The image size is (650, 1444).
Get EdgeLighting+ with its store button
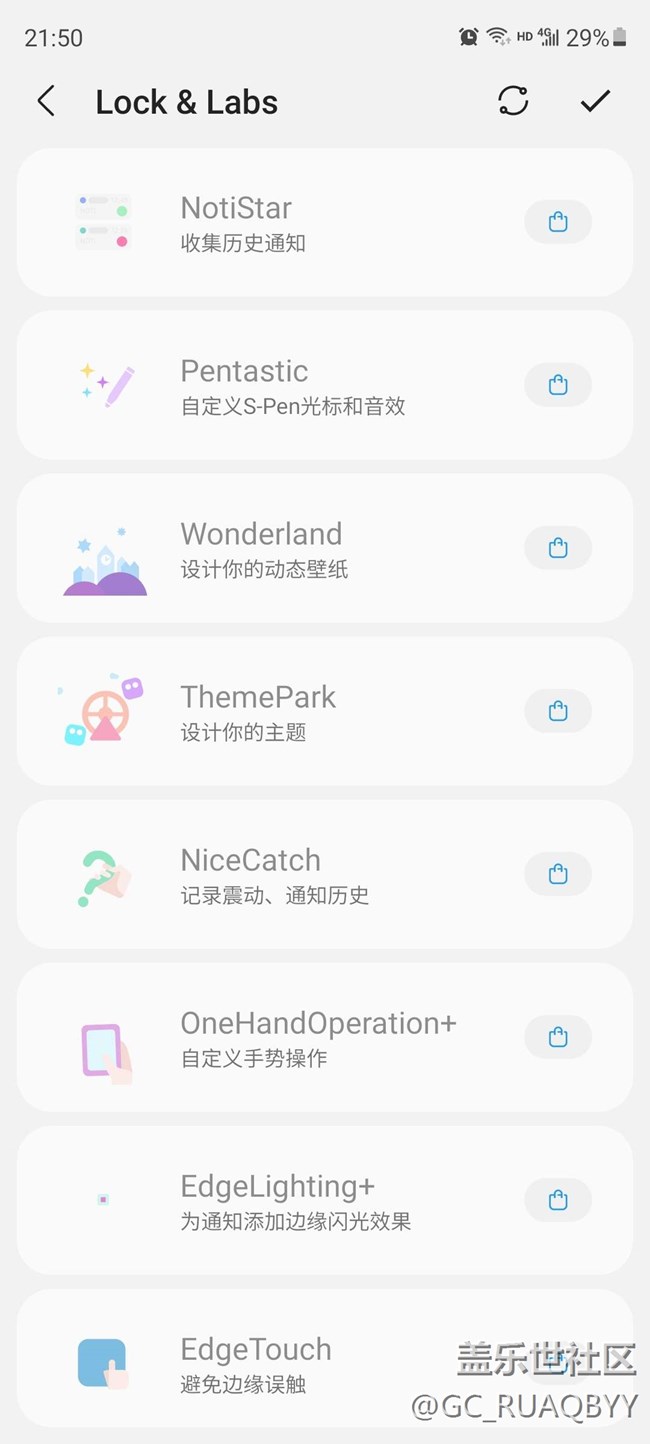[558, 1200]
